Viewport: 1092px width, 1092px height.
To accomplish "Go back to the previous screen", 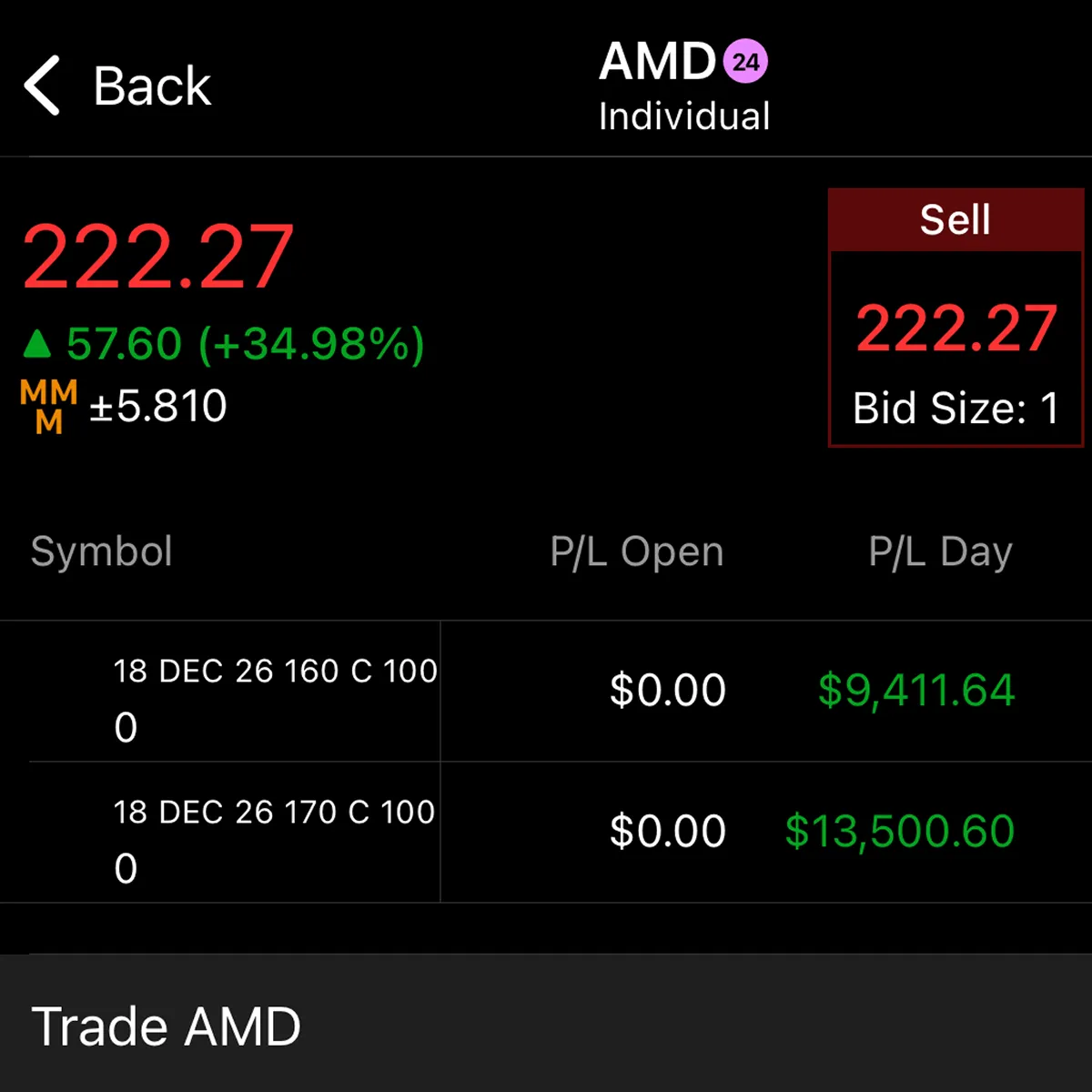I will pos(118,86).
